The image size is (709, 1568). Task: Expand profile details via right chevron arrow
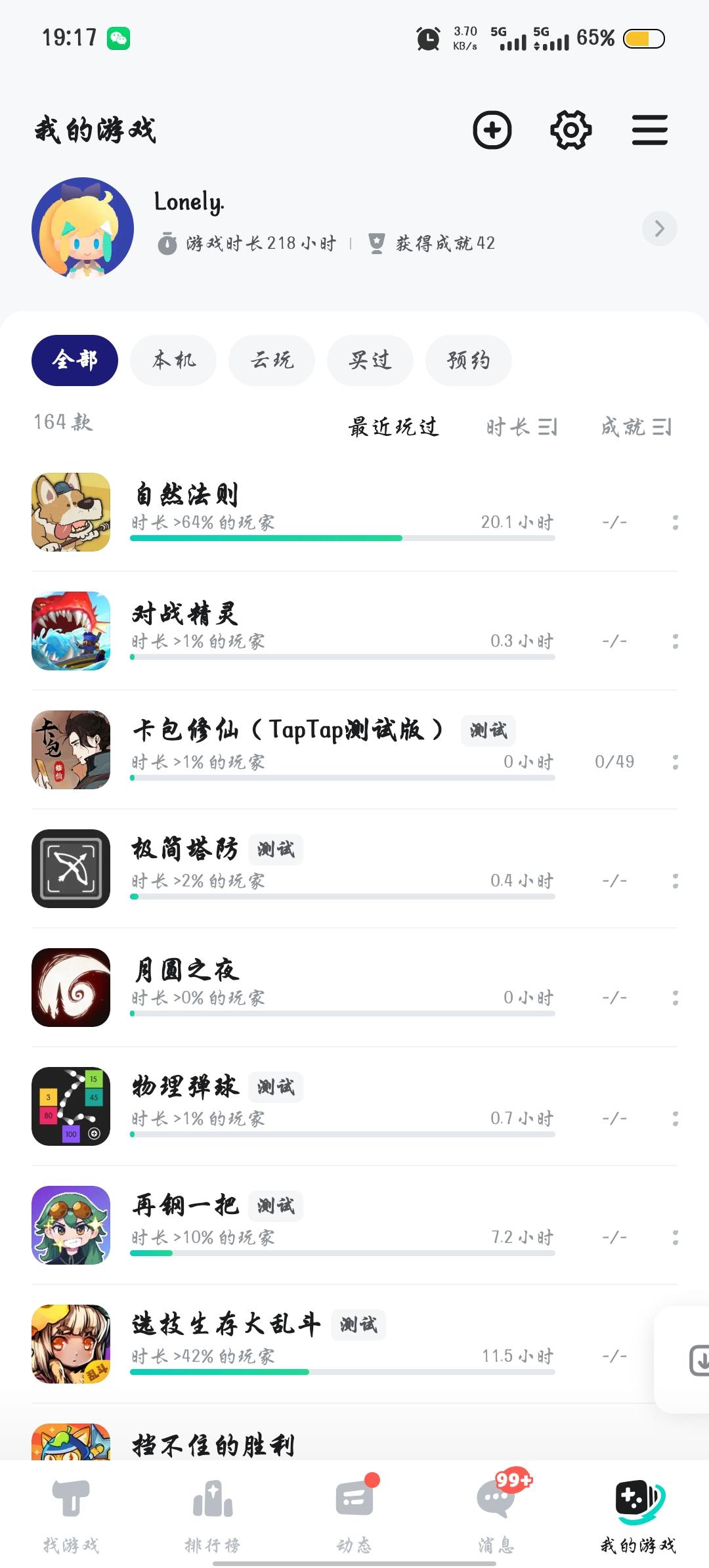point(660,228)
